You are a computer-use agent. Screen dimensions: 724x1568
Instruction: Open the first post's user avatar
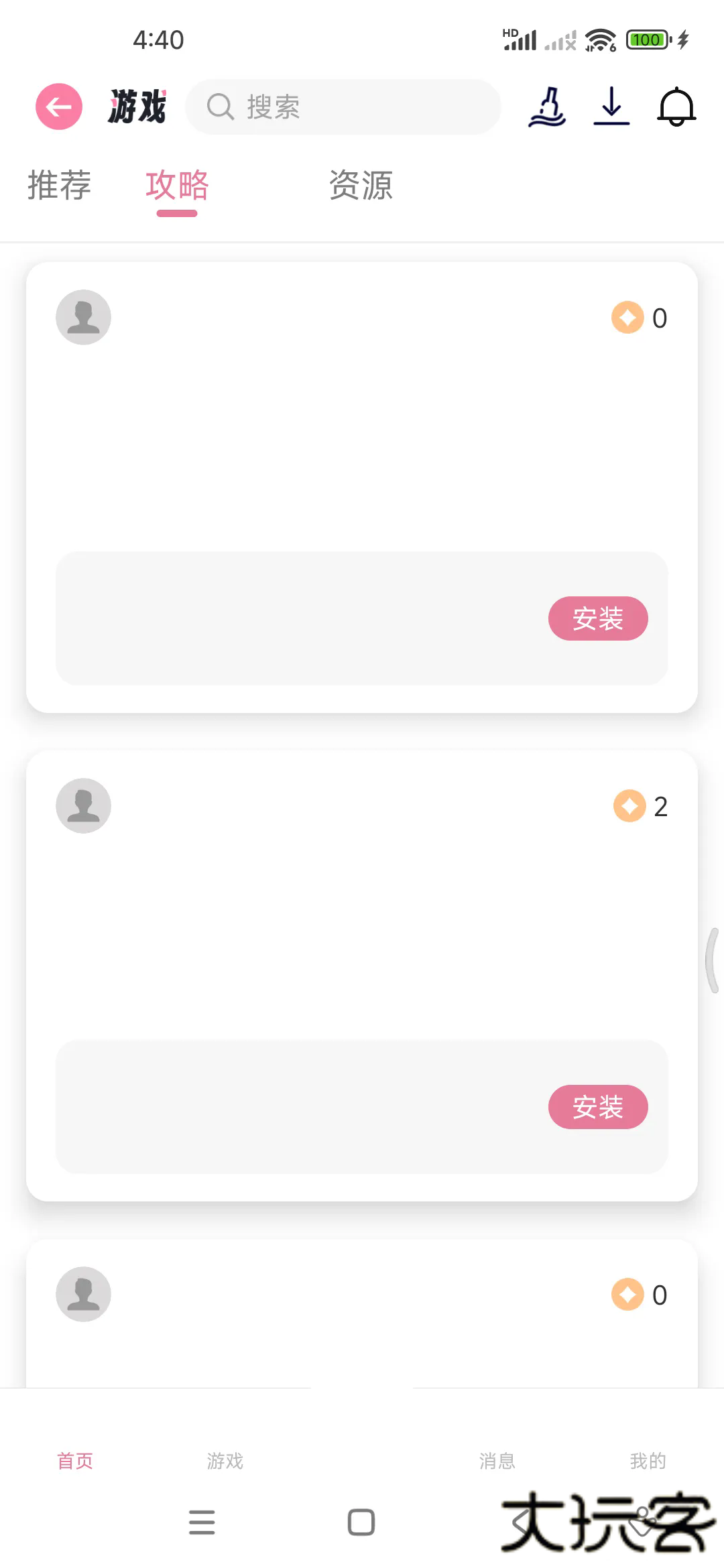pyautogui.click(x=83, y=317)
